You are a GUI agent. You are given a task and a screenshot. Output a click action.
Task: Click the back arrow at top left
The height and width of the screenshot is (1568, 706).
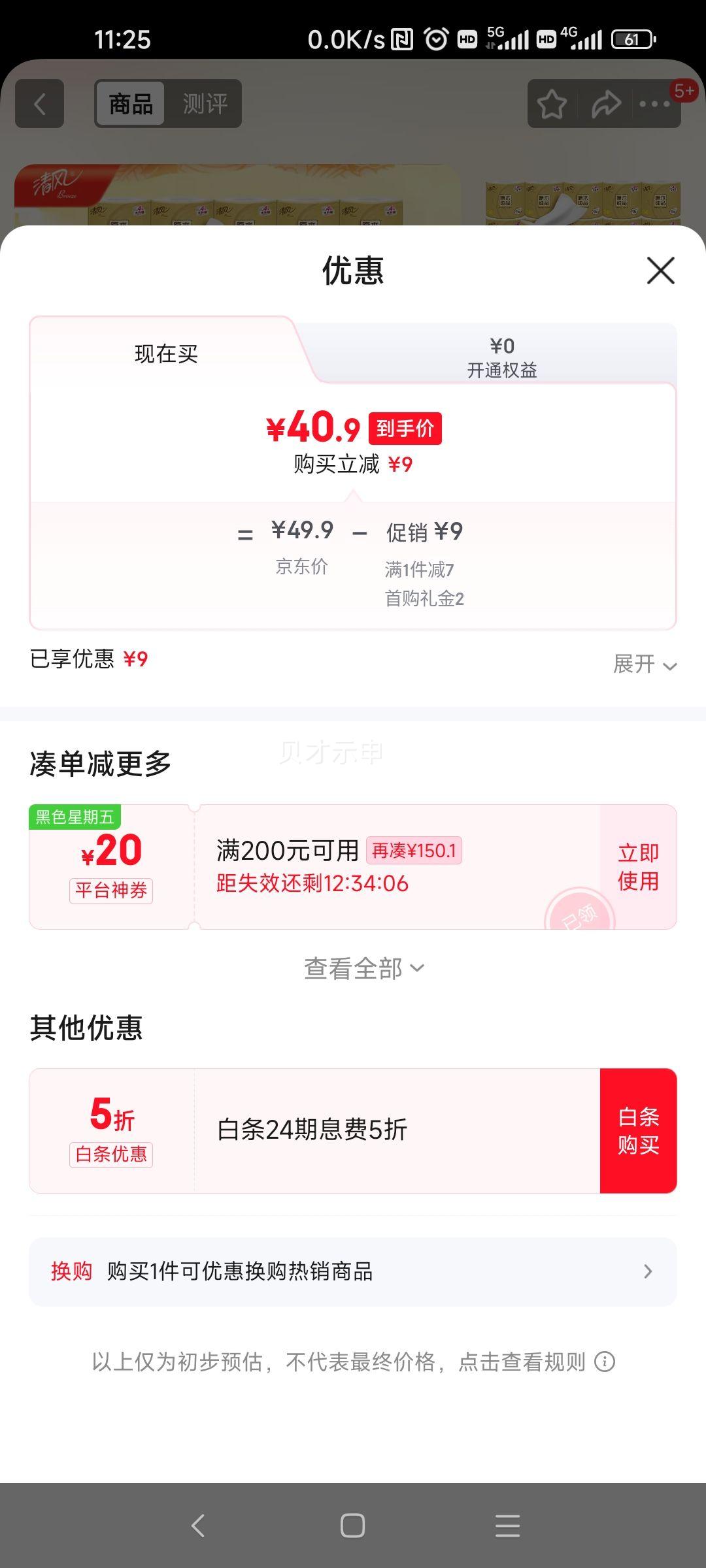(41, 103)
